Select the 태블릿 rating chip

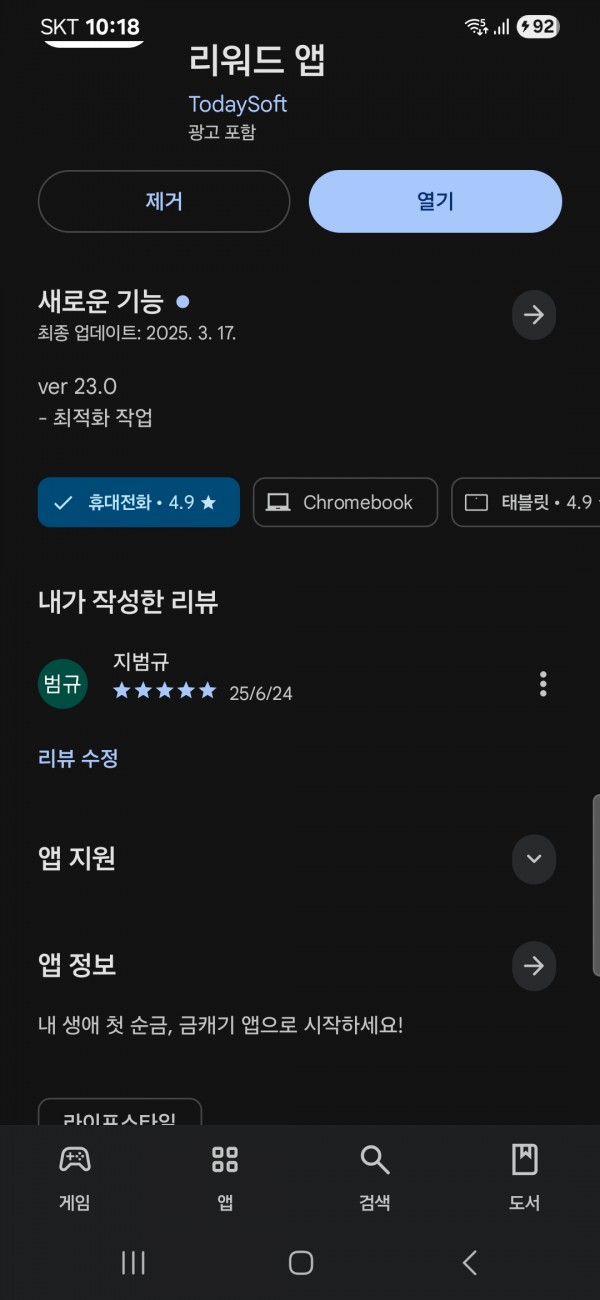[x=526, y=502]
